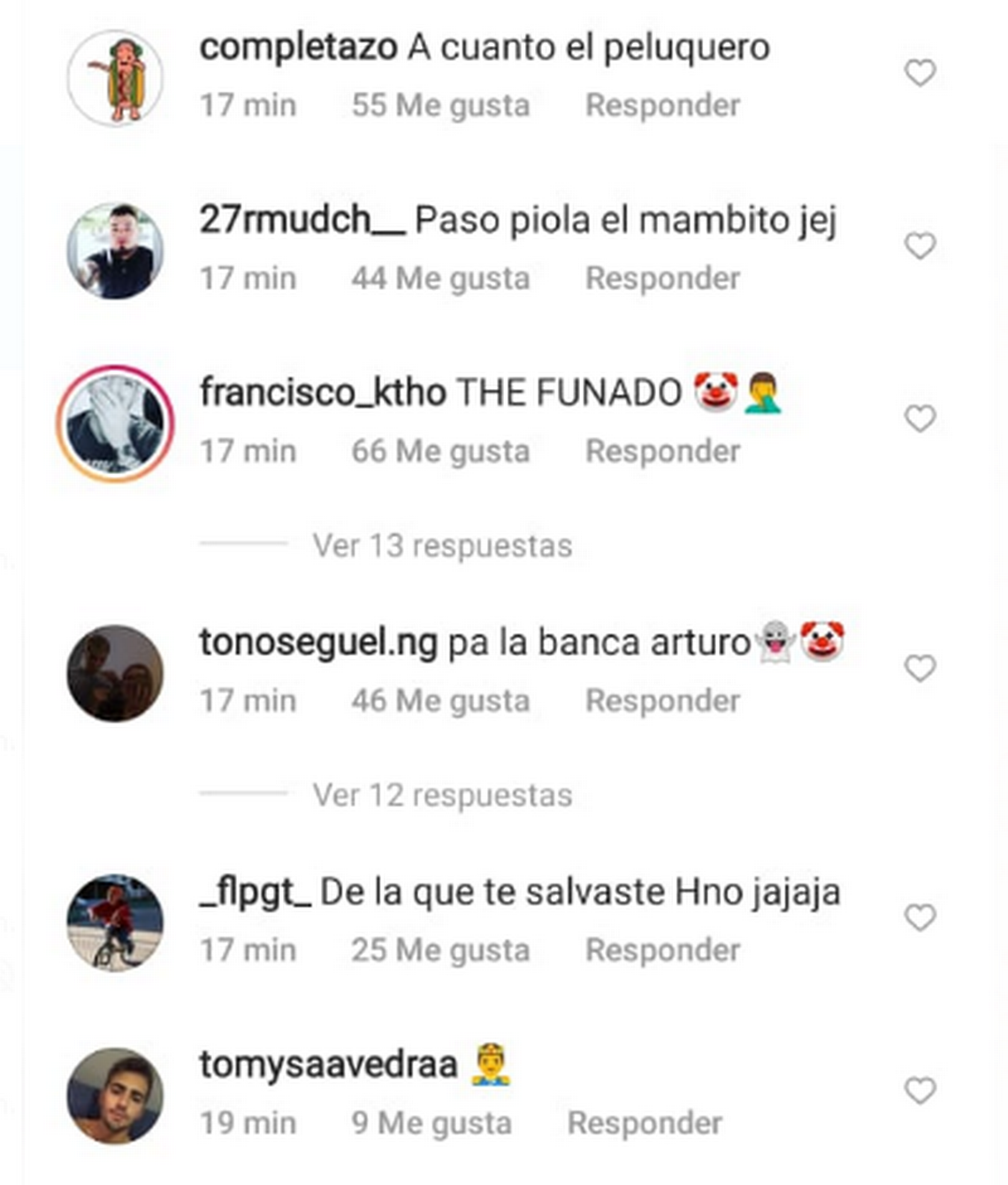Reply to tonoseguel.ng's comment
The image size is (1008, 1185).
pyautogui.click(x=662, y=700)
